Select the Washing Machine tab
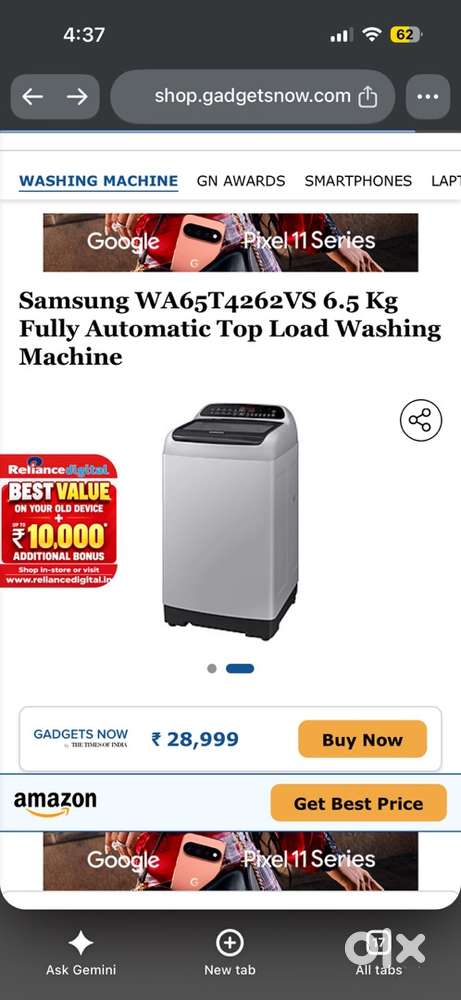This screenshot has width=461, height=1000. pyautogui.click(x=98, y=181)
